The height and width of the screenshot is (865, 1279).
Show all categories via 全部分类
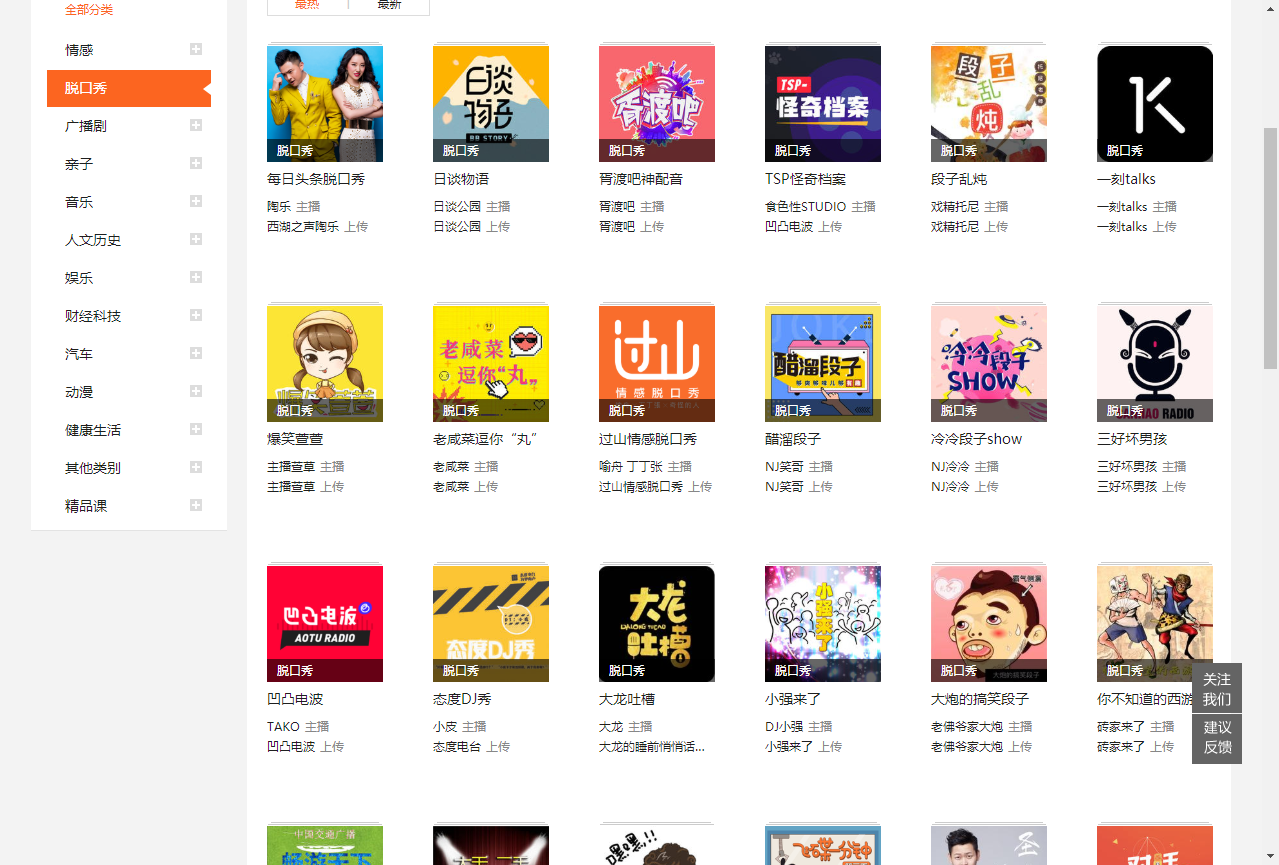(x=89, y=10)
